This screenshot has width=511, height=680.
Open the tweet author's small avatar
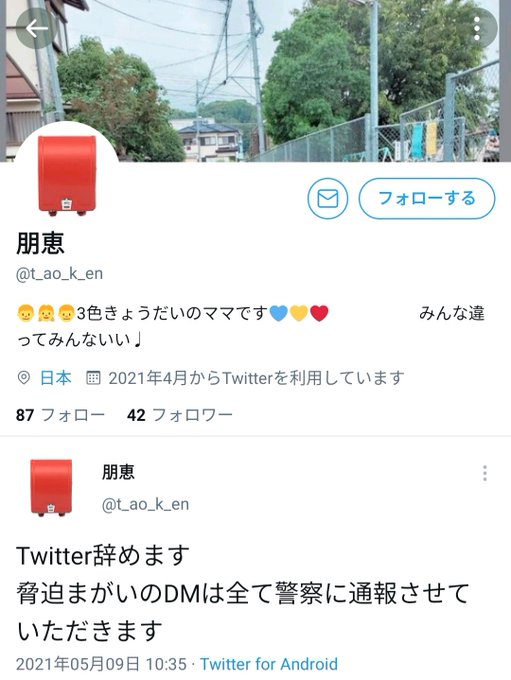click(51, 487)
